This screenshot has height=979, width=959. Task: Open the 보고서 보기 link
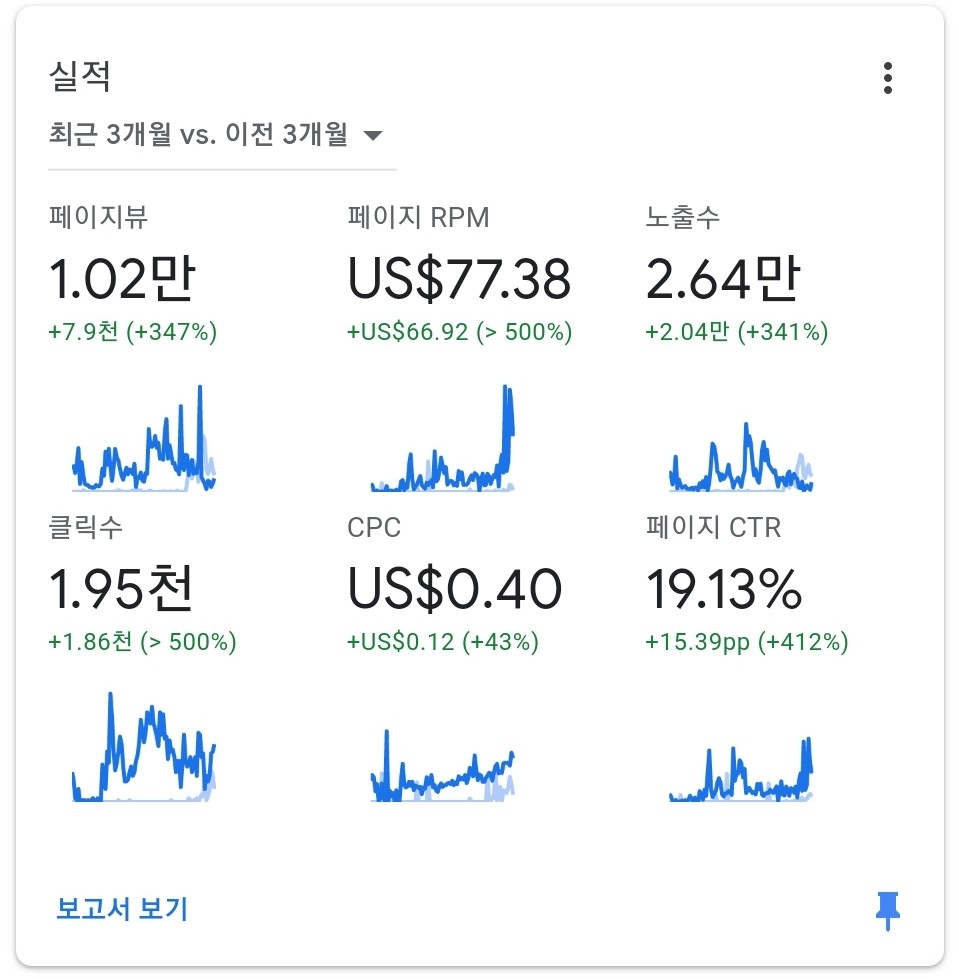pos(122,908)
